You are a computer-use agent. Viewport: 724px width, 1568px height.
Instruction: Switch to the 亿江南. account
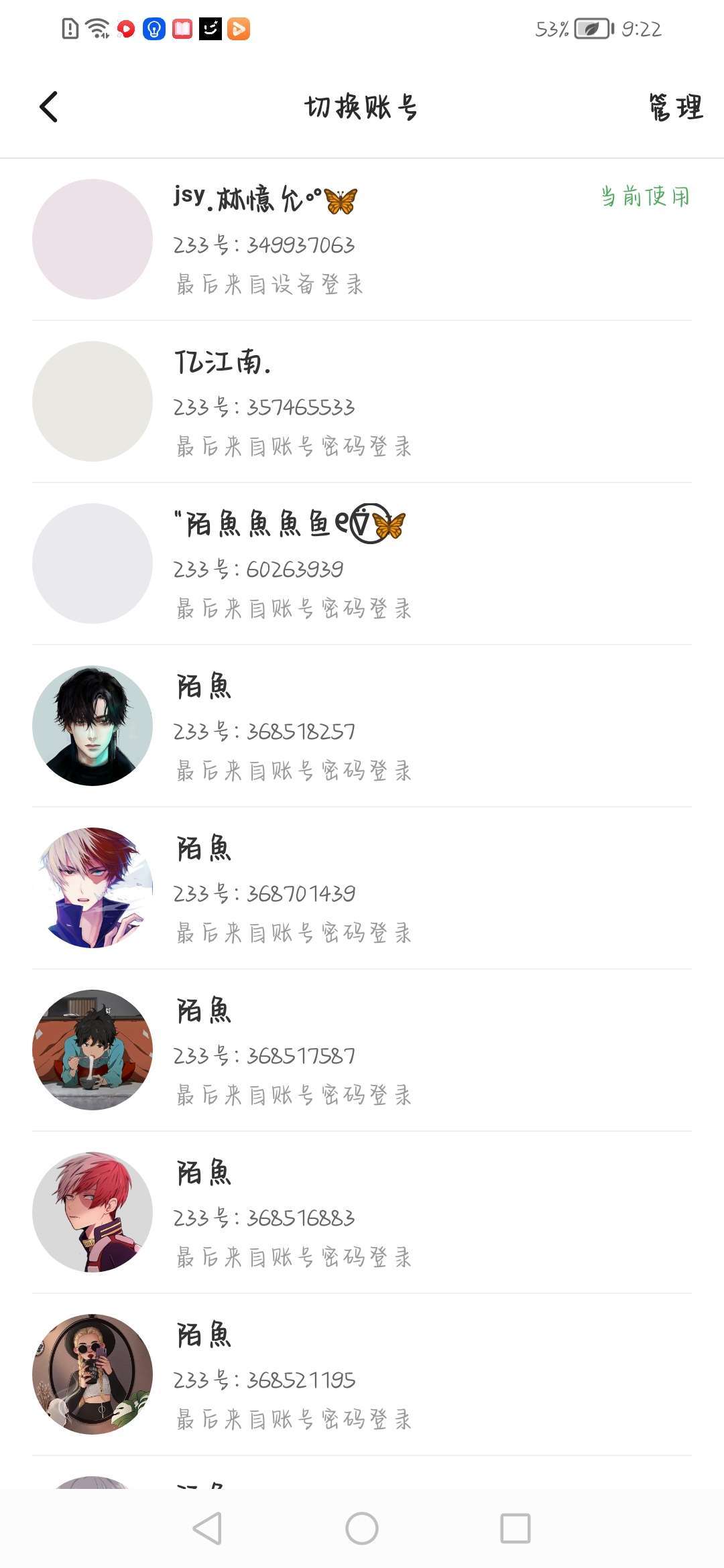pos(362,401)
